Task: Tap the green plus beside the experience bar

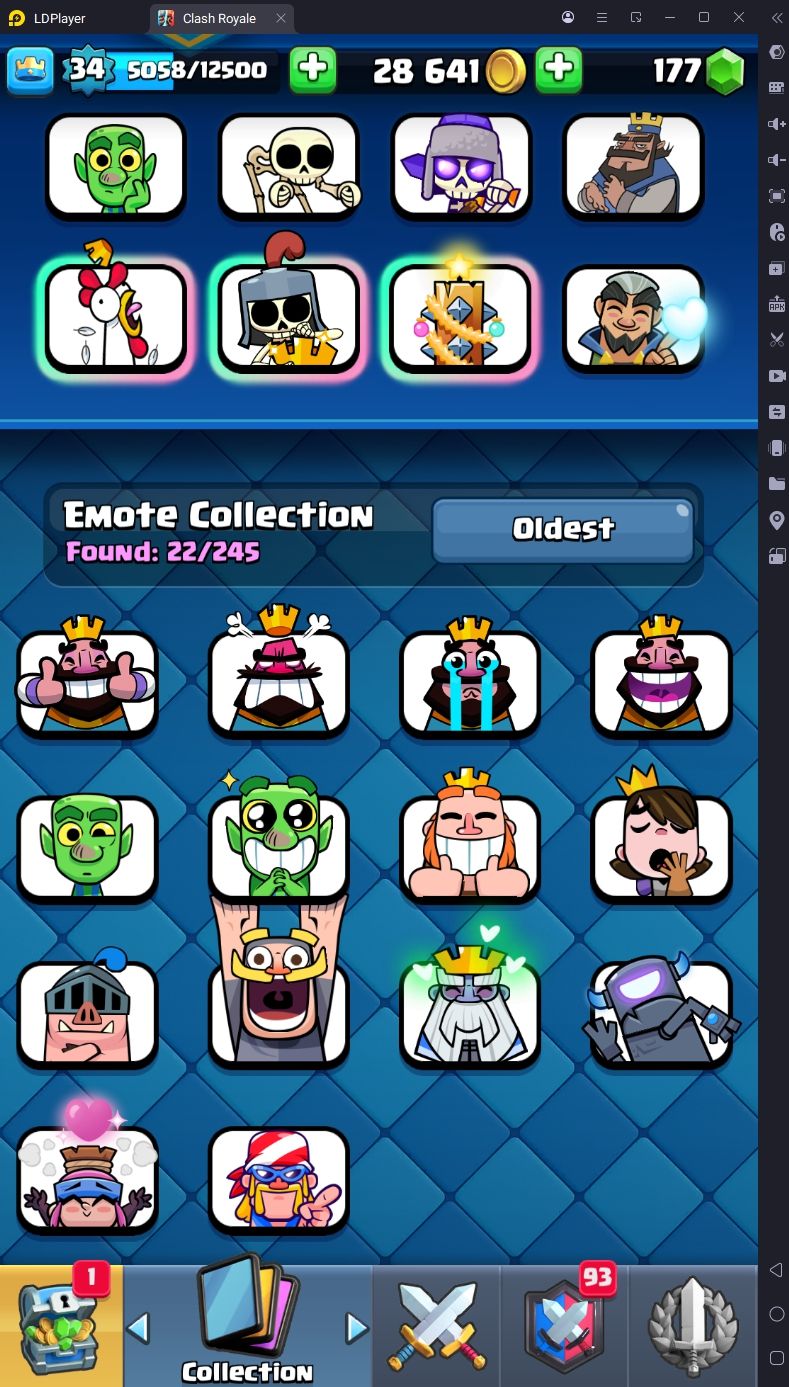Action: tap(313, 69)
